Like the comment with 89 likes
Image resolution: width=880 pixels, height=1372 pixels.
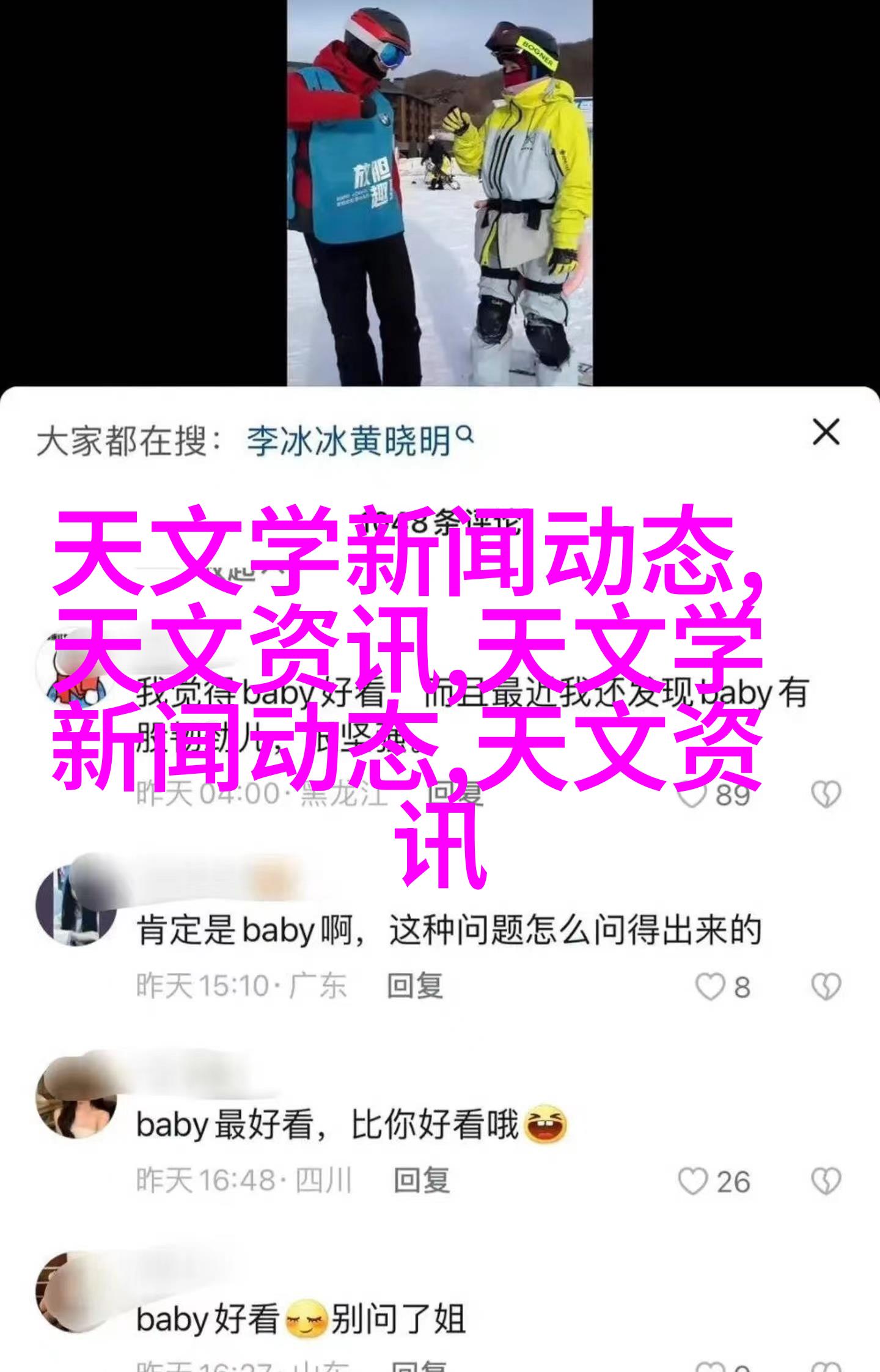point(694,794)
